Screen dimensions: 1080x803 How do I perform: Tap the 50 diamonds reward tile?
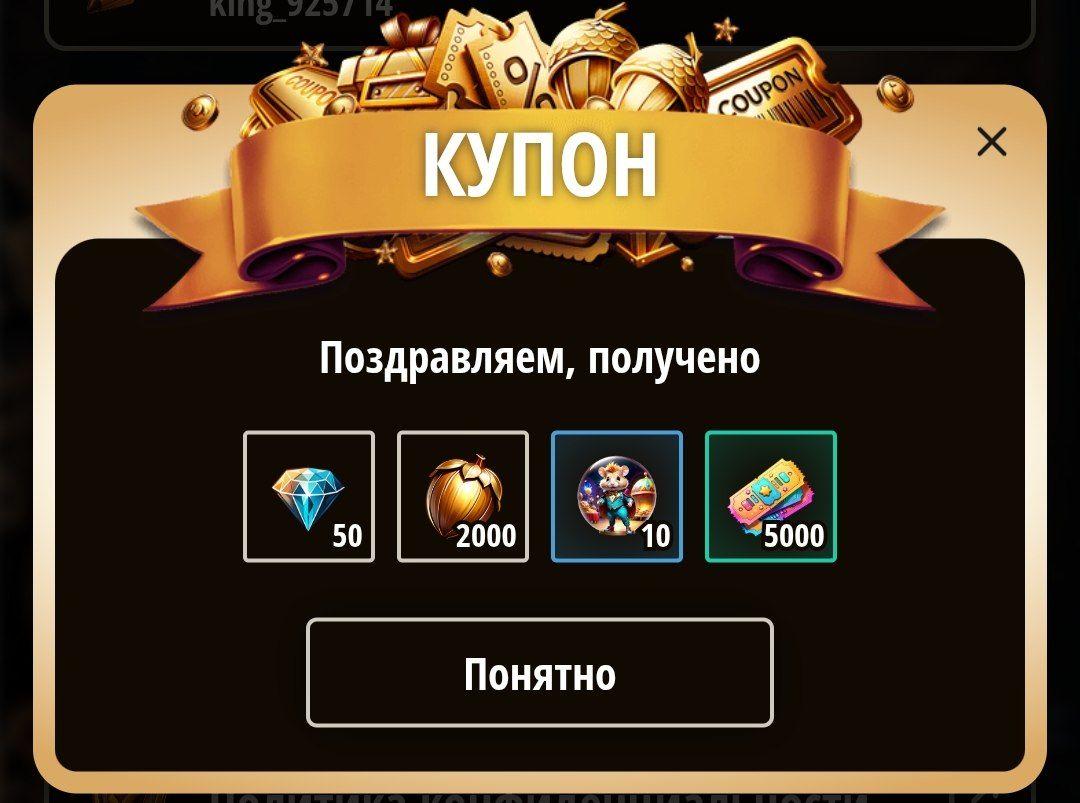(309, 497)
